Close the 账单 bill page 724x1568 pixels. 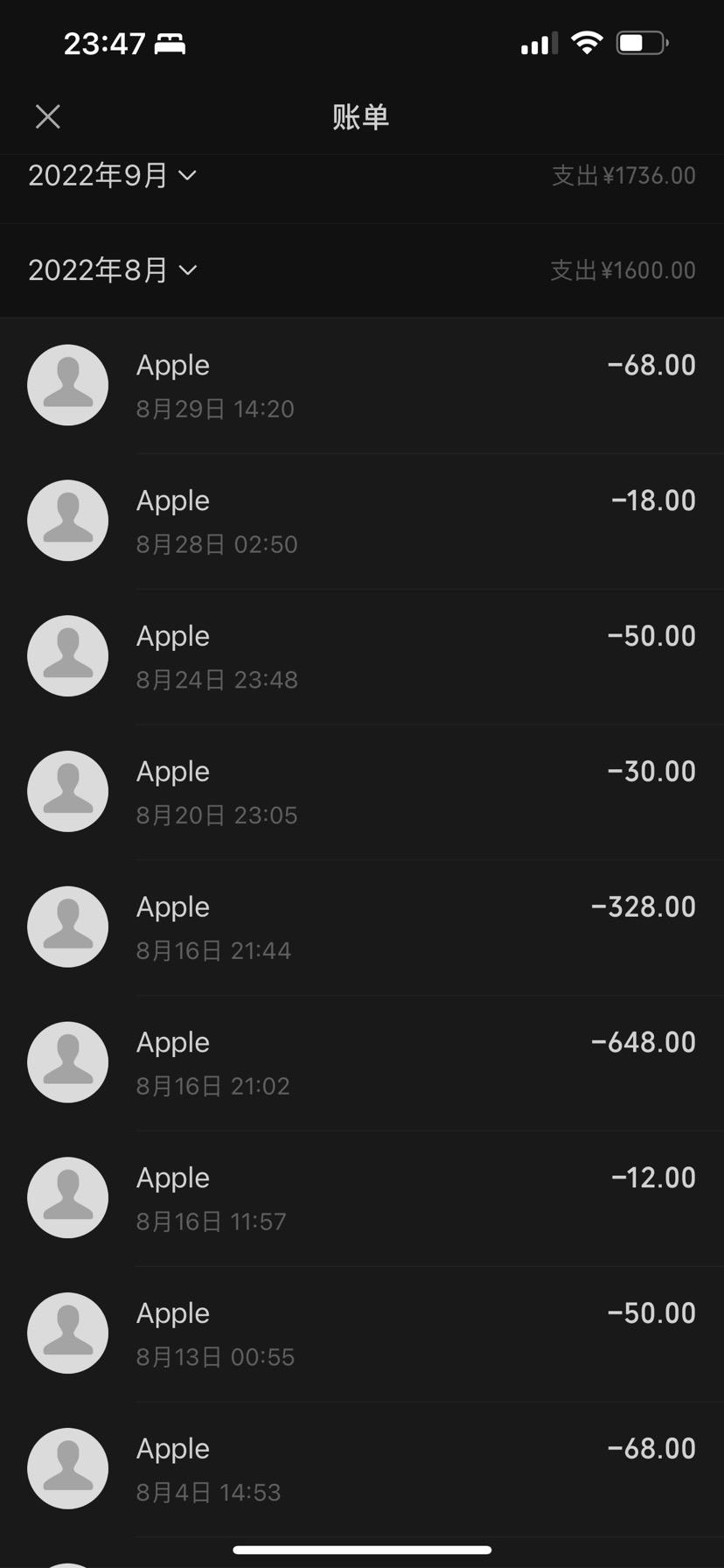coord(48,116)
